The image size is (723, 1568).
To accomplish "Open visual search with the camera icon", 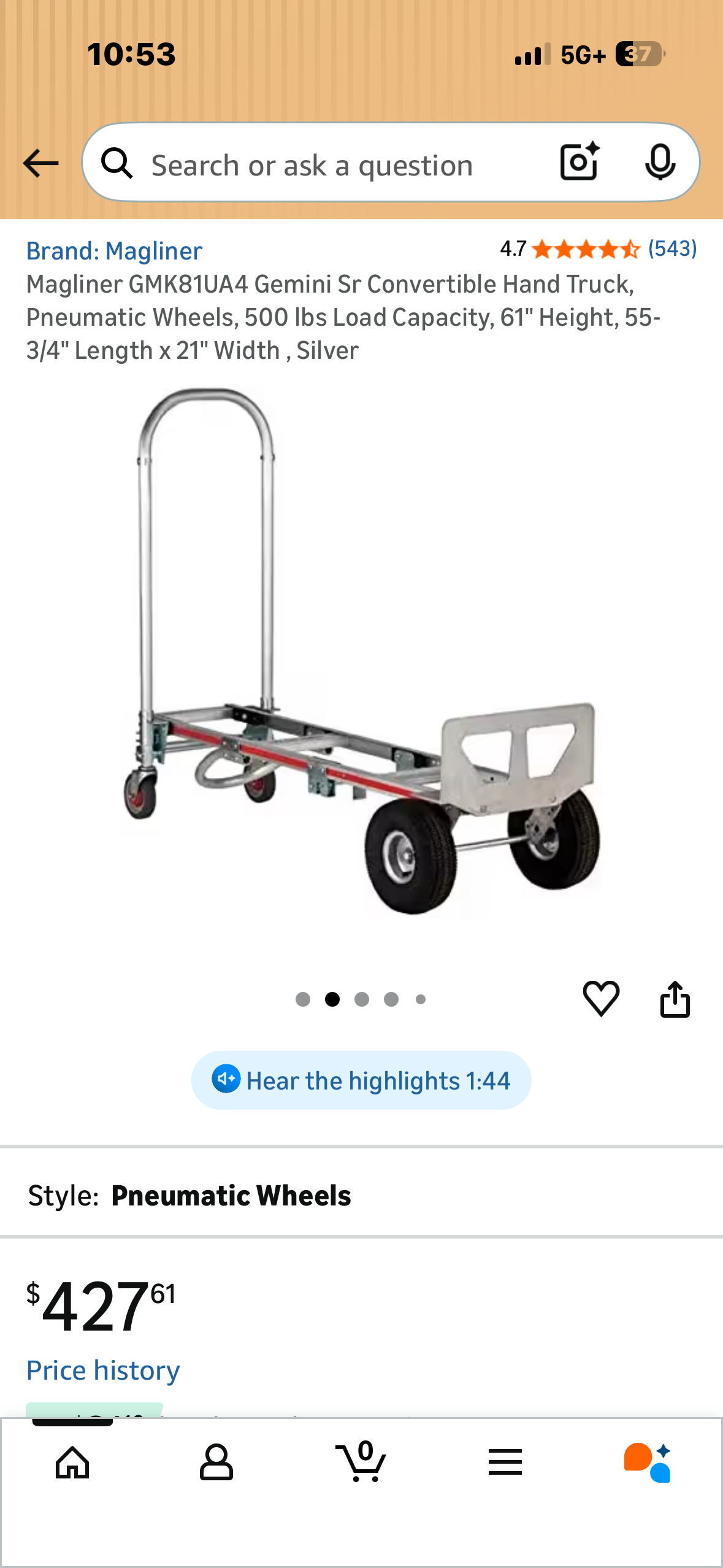I will [x=577, y=163].
